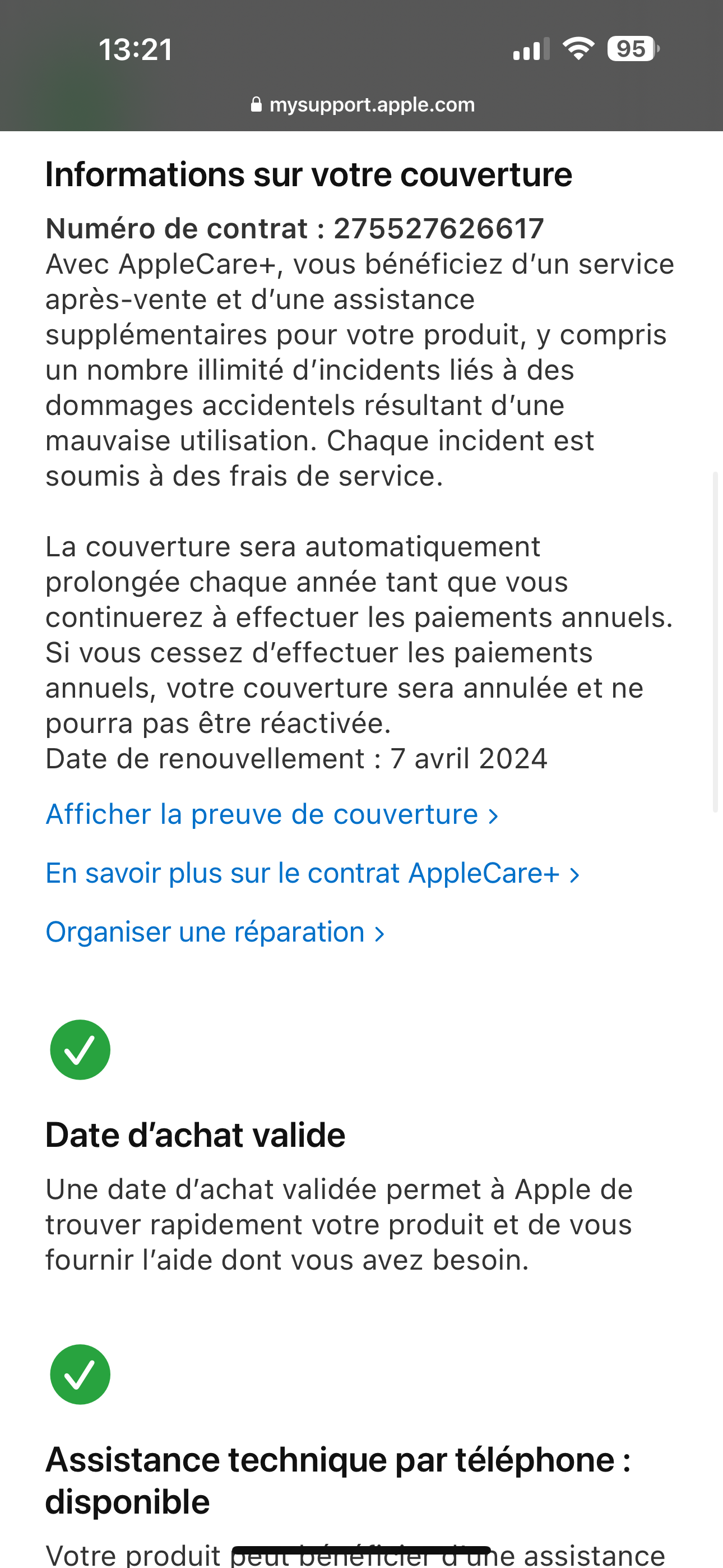Screen dimensions: 723x1568
Task: Open the 'Afficher la preuve de couverture' link
Action: pyautogui.click(x=271, y=814)
